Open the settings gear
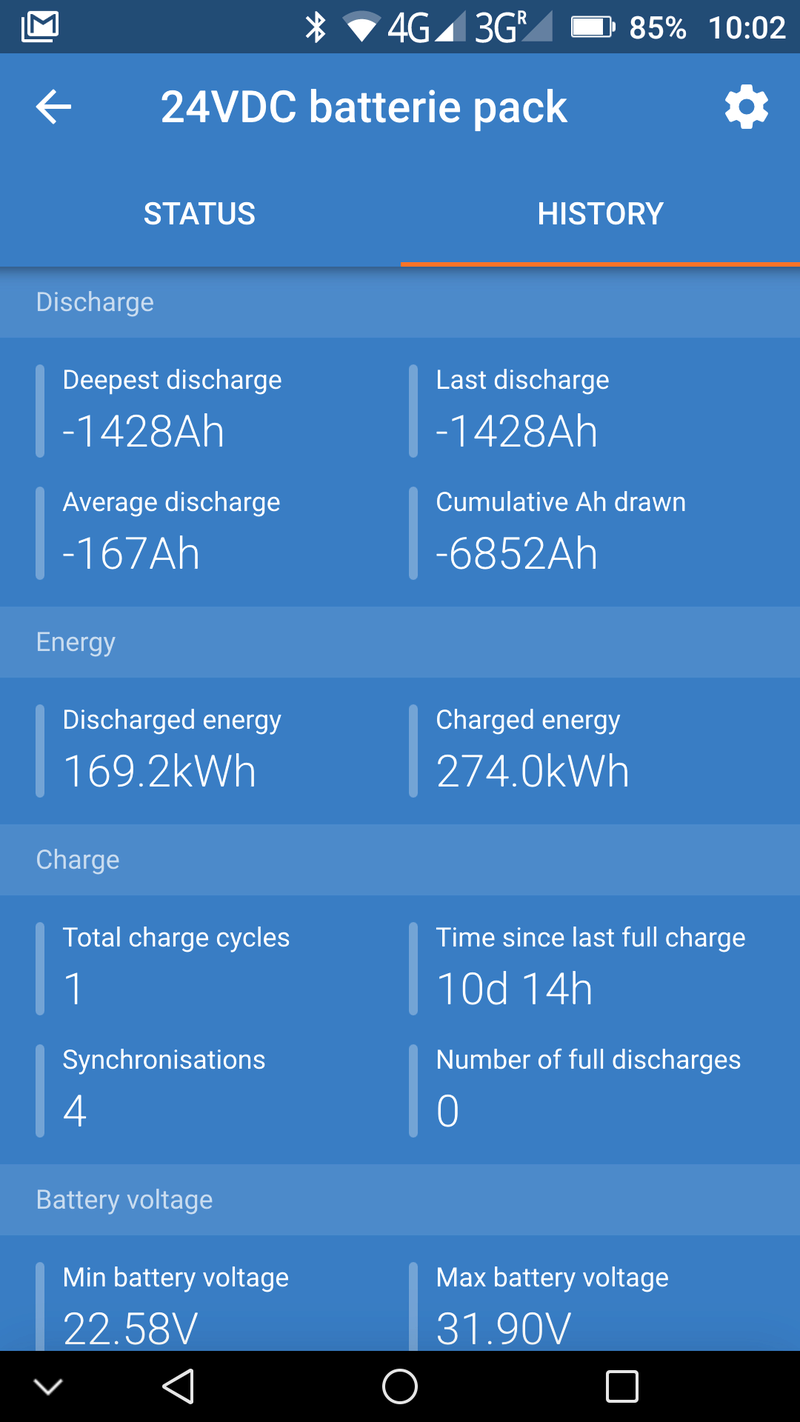The height and width of the screenshot is (1422, 800). click(x=746, y=107)
